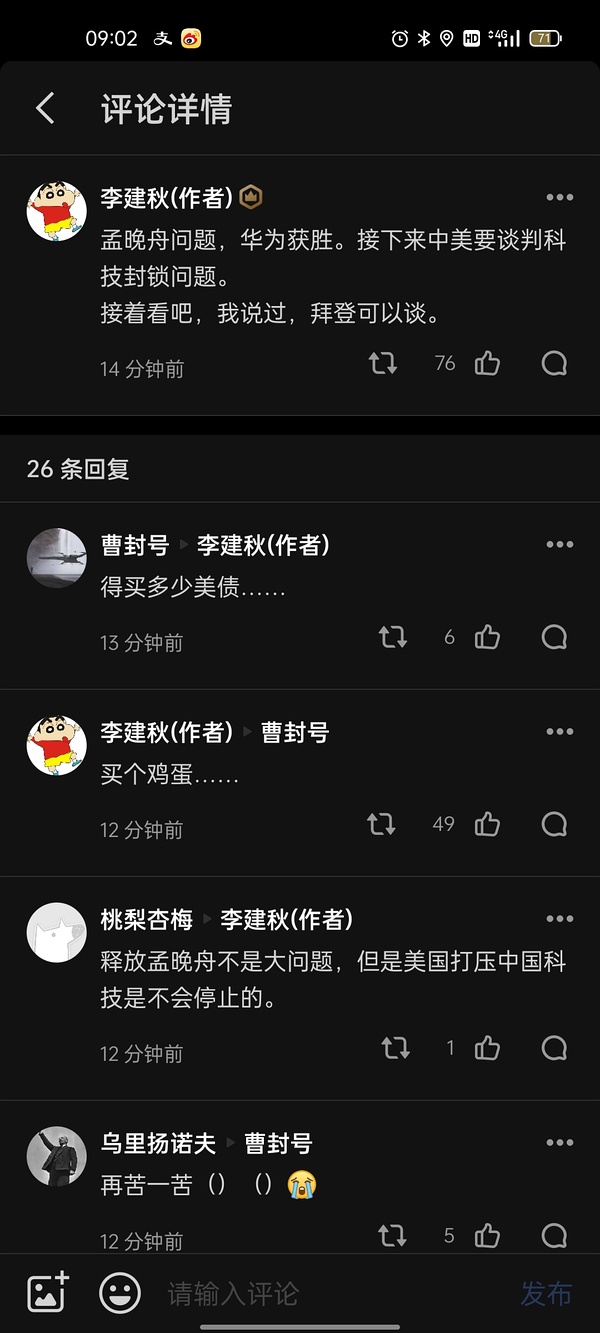The image size is (600, 1333).
Task: Reply to 李建秋's main comment
Action: pyautogui.click(x=554, y=364)
